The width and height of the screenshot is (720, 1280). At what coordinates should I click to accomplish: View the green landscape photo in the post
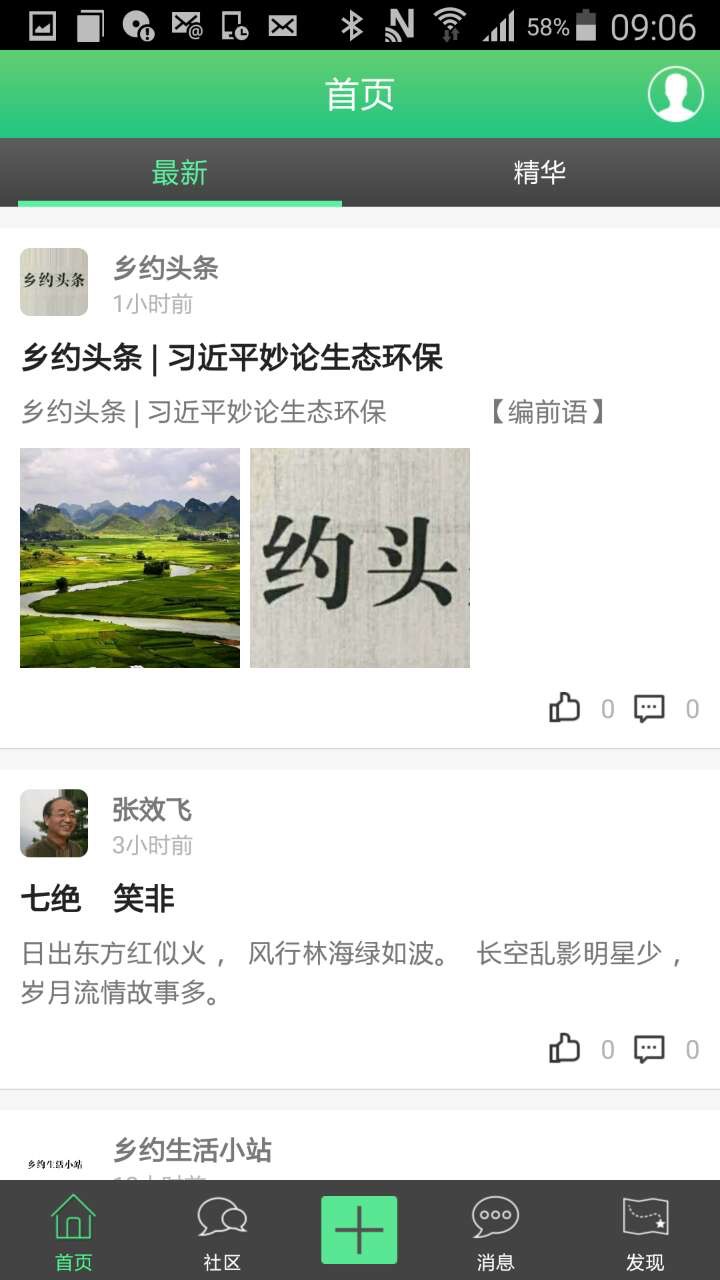coord(130,557)
